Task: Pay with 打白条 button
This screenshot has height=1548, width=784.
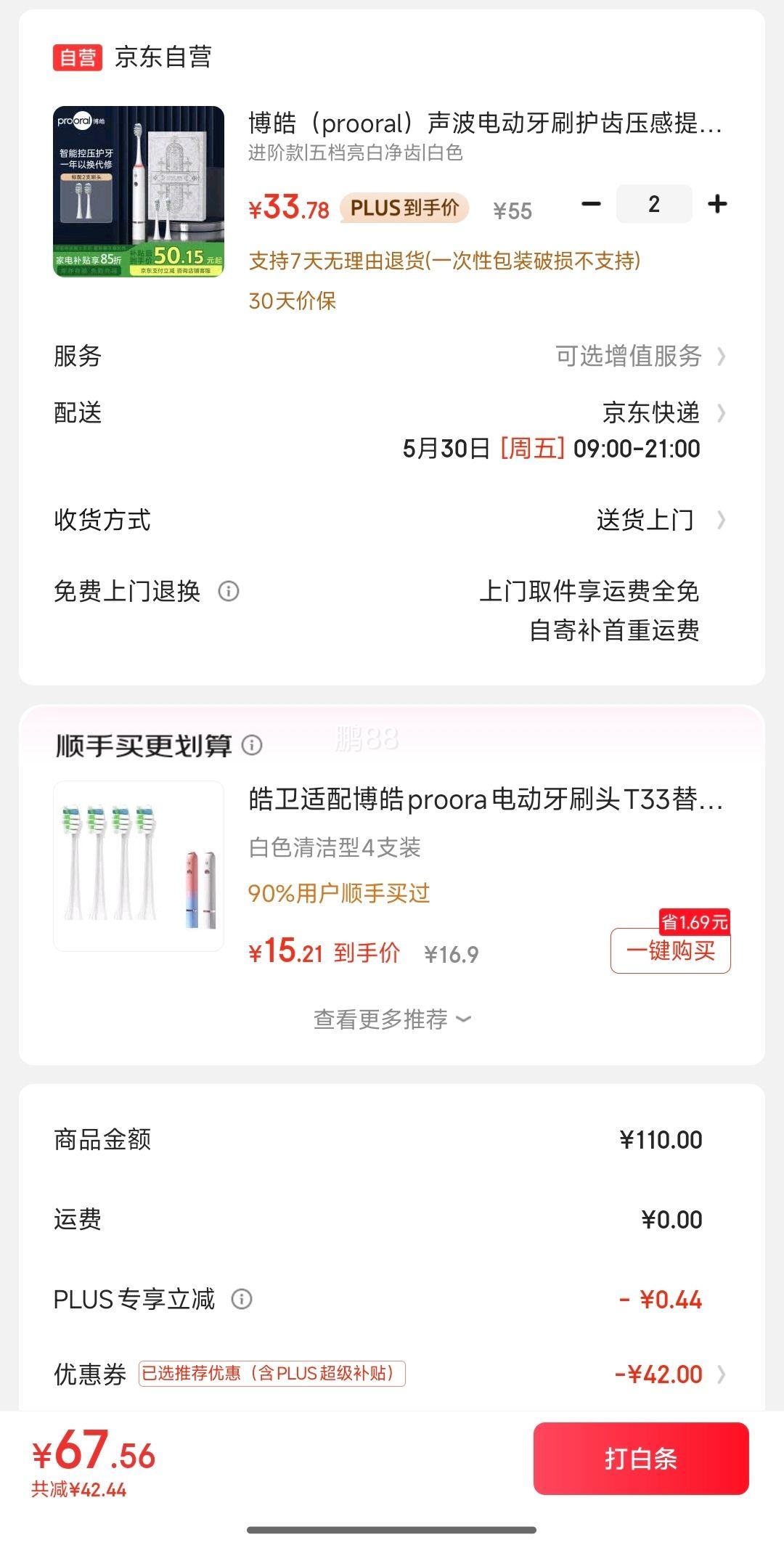Action: point(641,1458)
